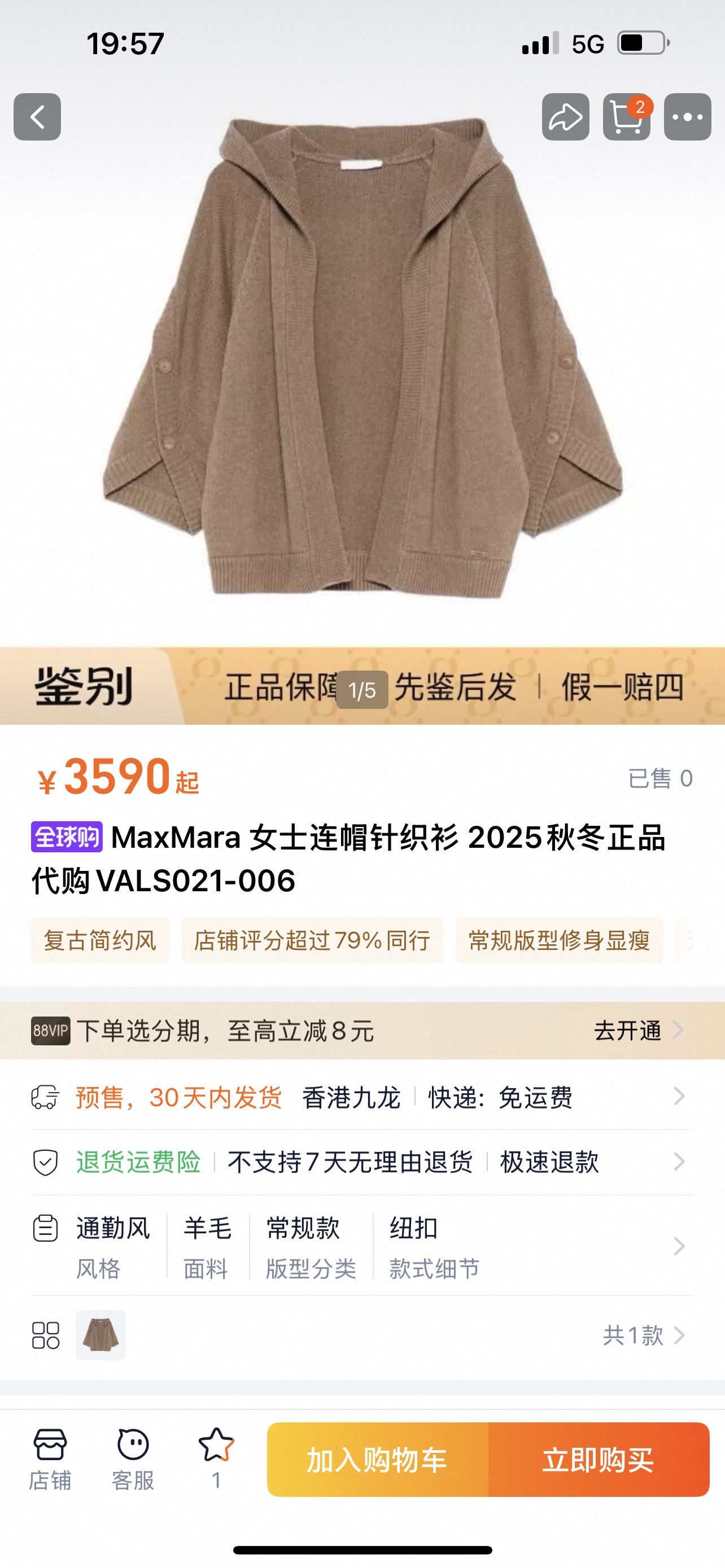
Task: Open the 鉴别 authenticity guarantee banner
Action: pos(362,686)
